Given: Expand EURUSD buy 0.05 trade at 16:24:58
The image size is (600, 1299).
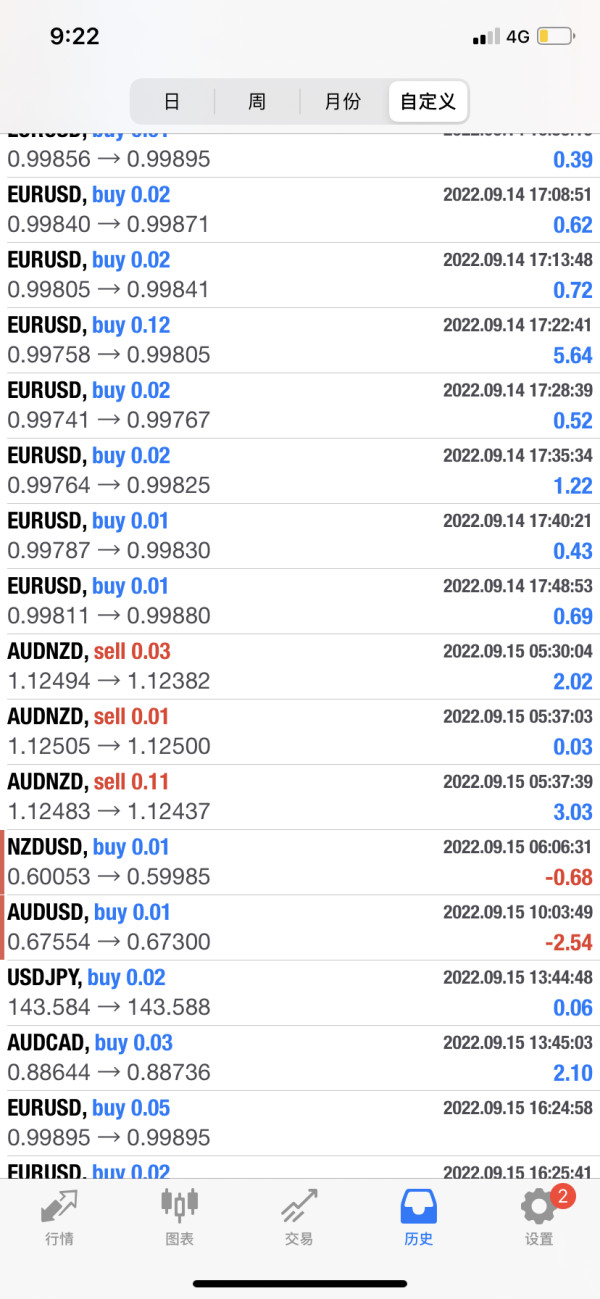Looking at the screenshot, I should (x=300, y=1122).
